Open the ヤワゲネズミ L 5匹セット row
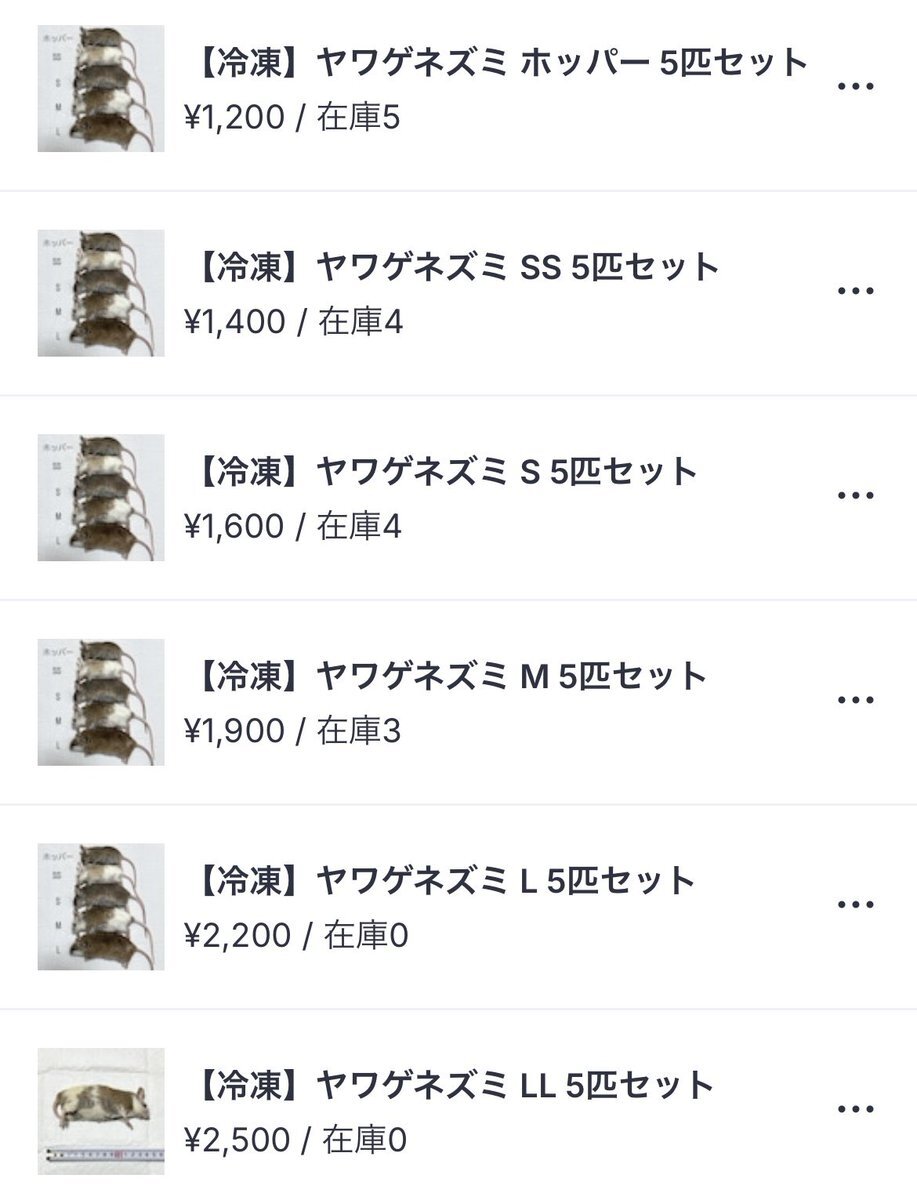The height and width of the screenshot is (1200, 917). click(441, 880)
